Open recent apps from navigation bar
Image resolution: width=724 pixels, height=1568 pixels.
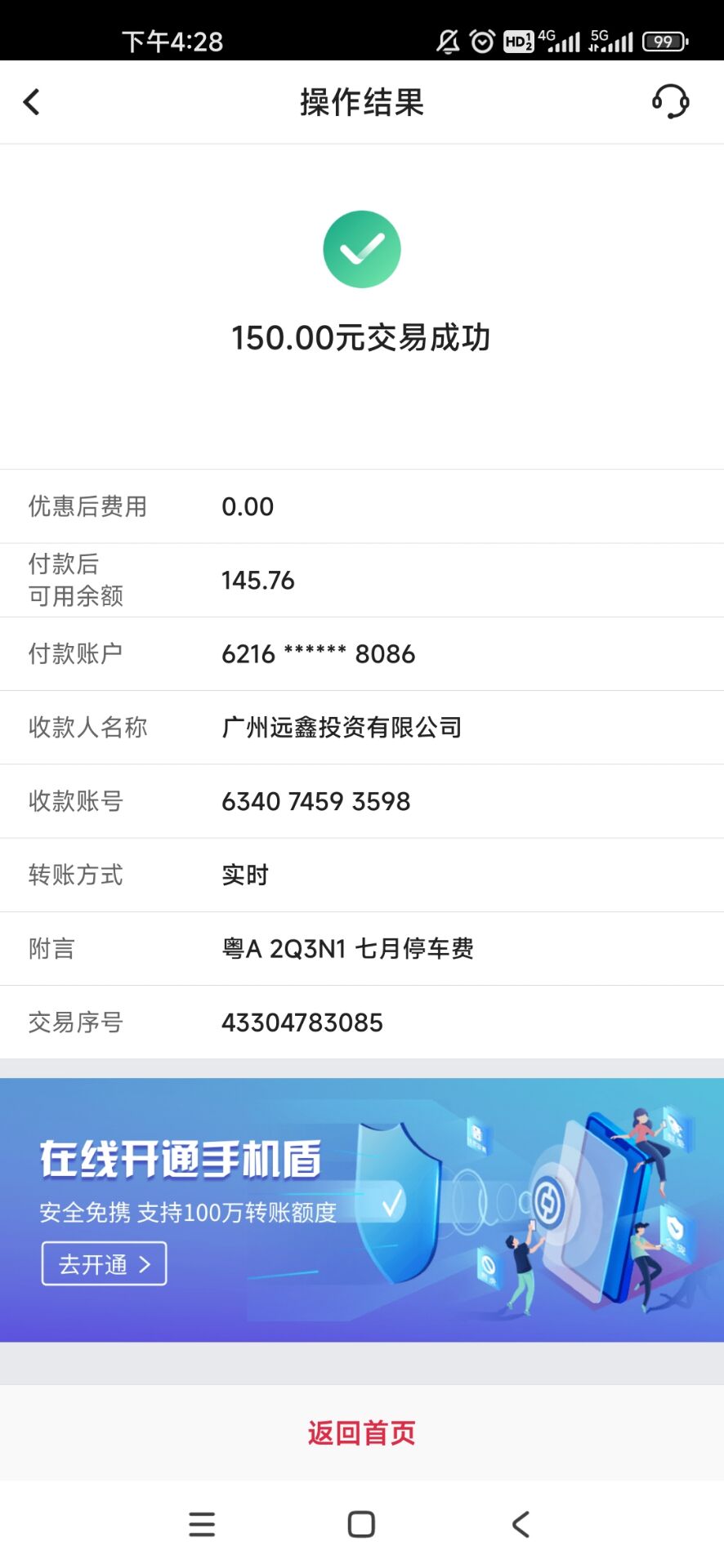coord(202,1524)
